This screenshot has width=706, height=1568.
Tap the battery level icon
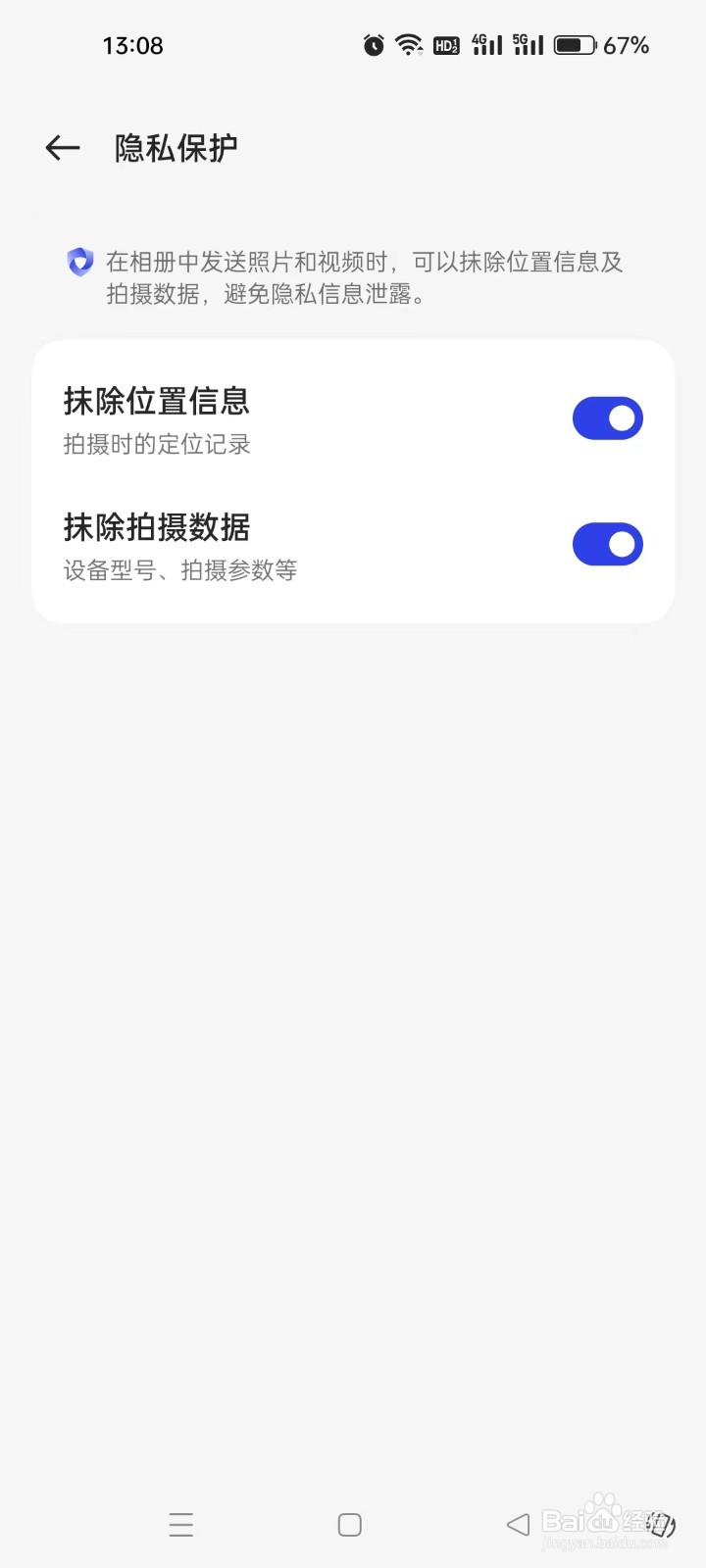click(x=574, y=43)
